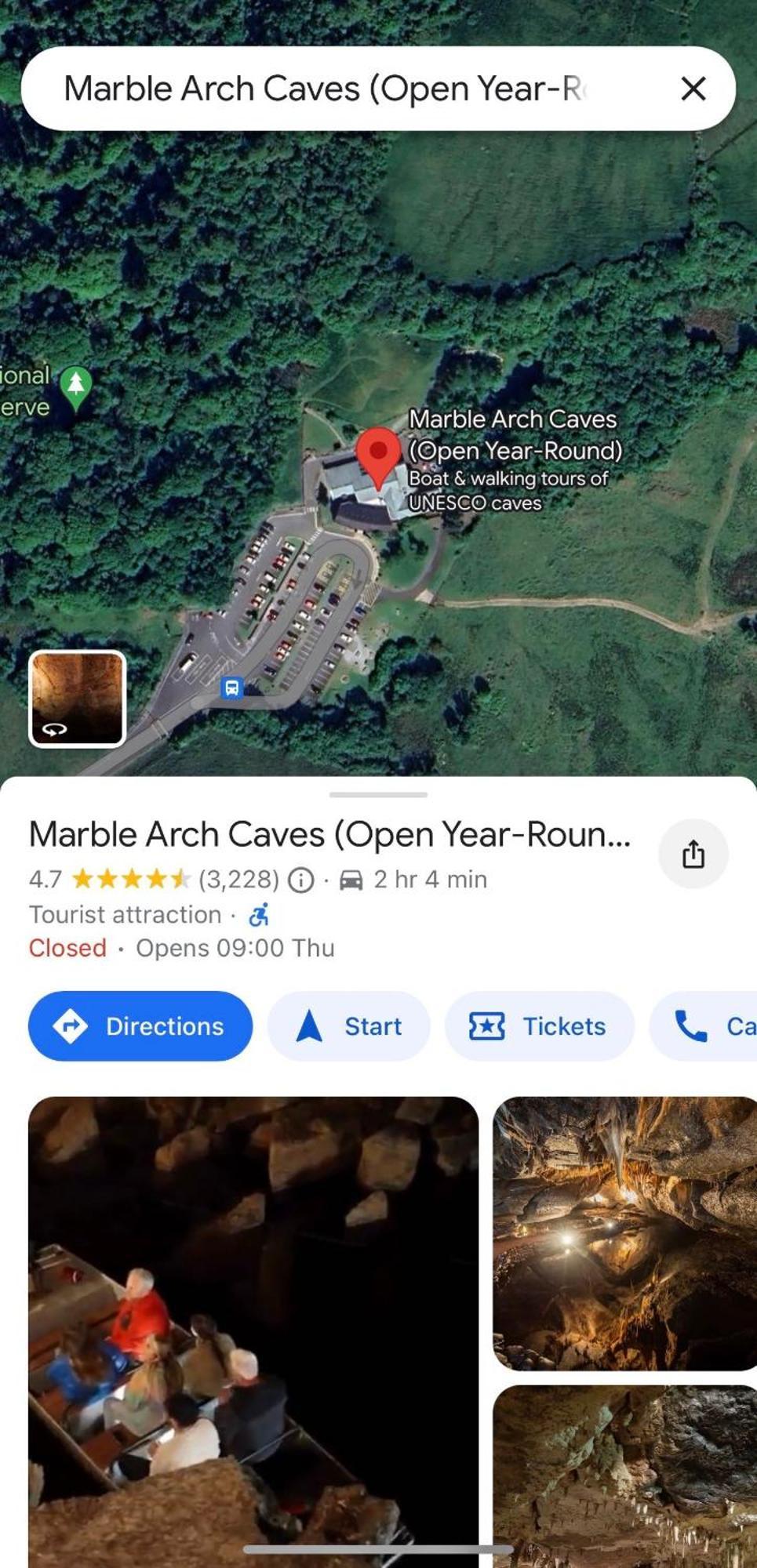Tap the review info icon
This screenshot has width=757, height=1568.
301,880
